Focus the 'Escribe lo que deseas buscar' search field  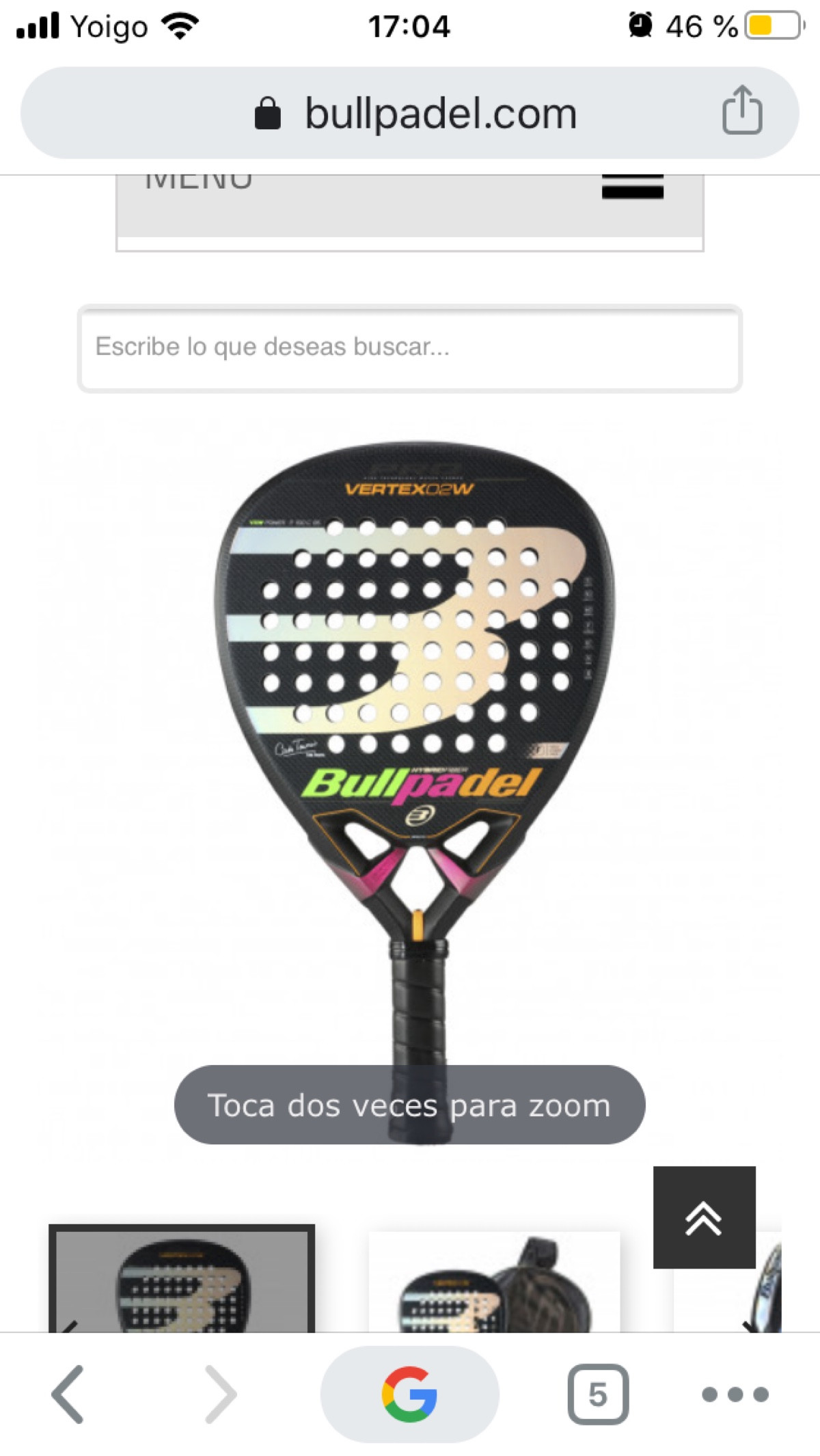click(x=410, y=348)
